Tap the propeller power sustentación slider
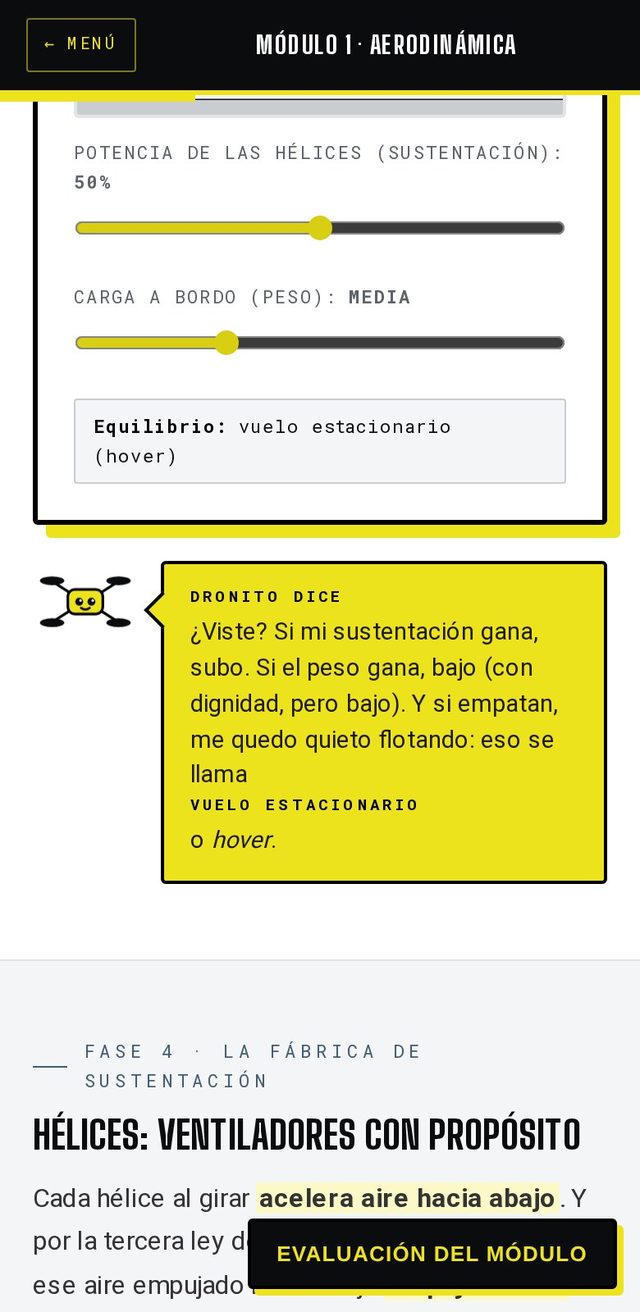640x1312 pixels. coord(320,228)
